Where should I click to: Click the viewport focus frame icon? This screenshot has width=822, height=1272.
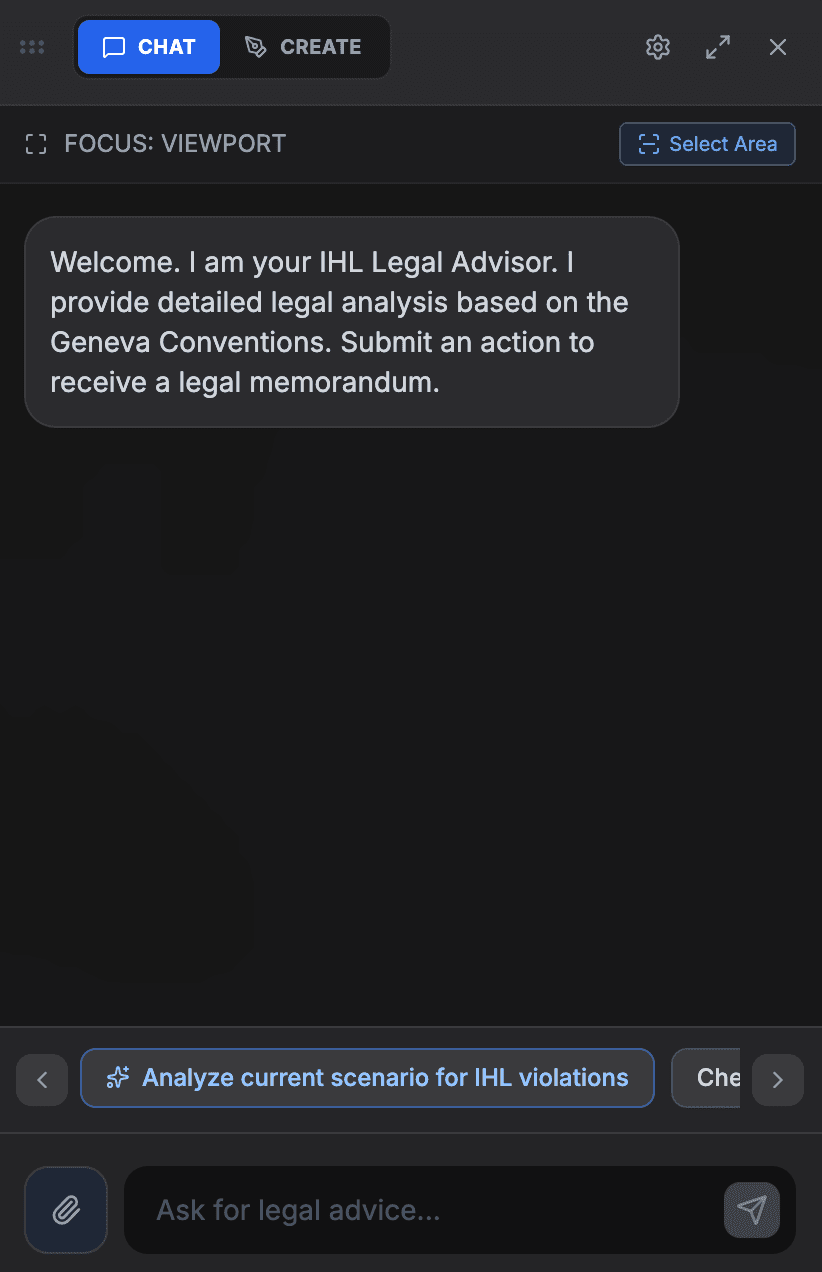(x=35, y=144)
